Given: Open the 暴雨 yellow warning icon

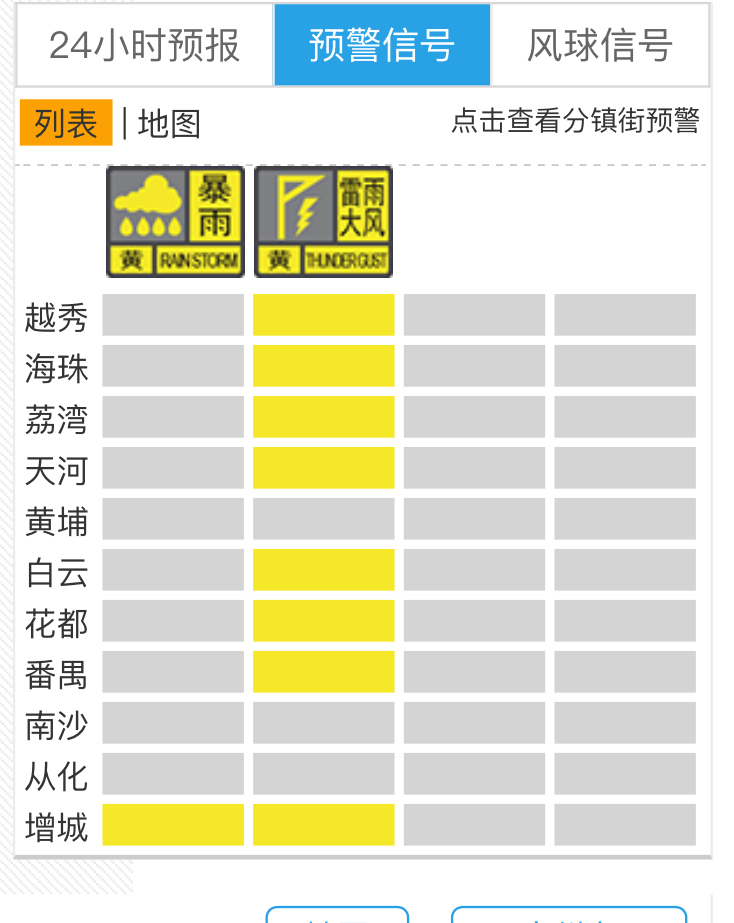Looking at the screenshot, I should pos(175,221).
